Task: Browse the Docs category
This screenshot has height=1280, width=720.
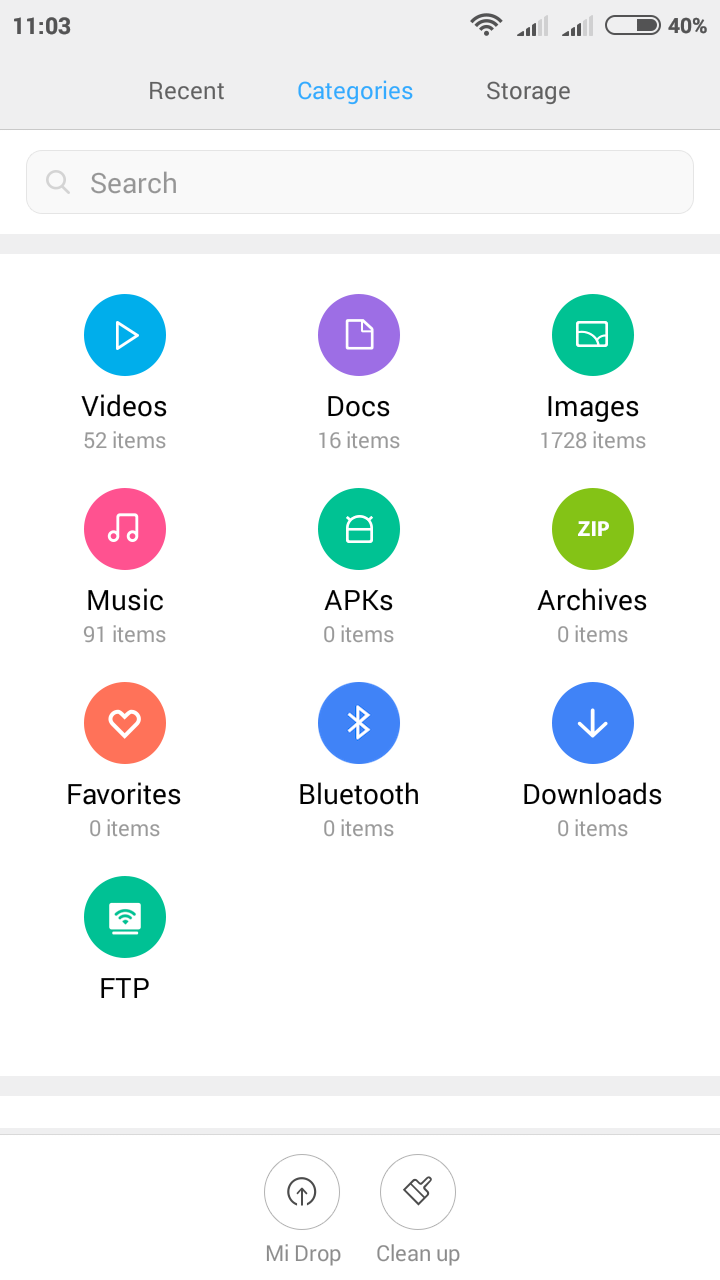Action: click(359, 335)
